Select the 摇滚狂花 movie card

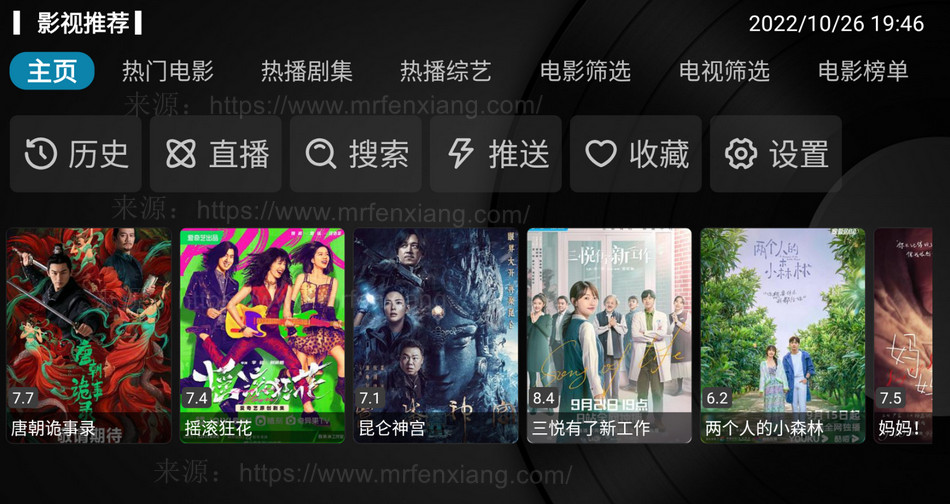262,335
